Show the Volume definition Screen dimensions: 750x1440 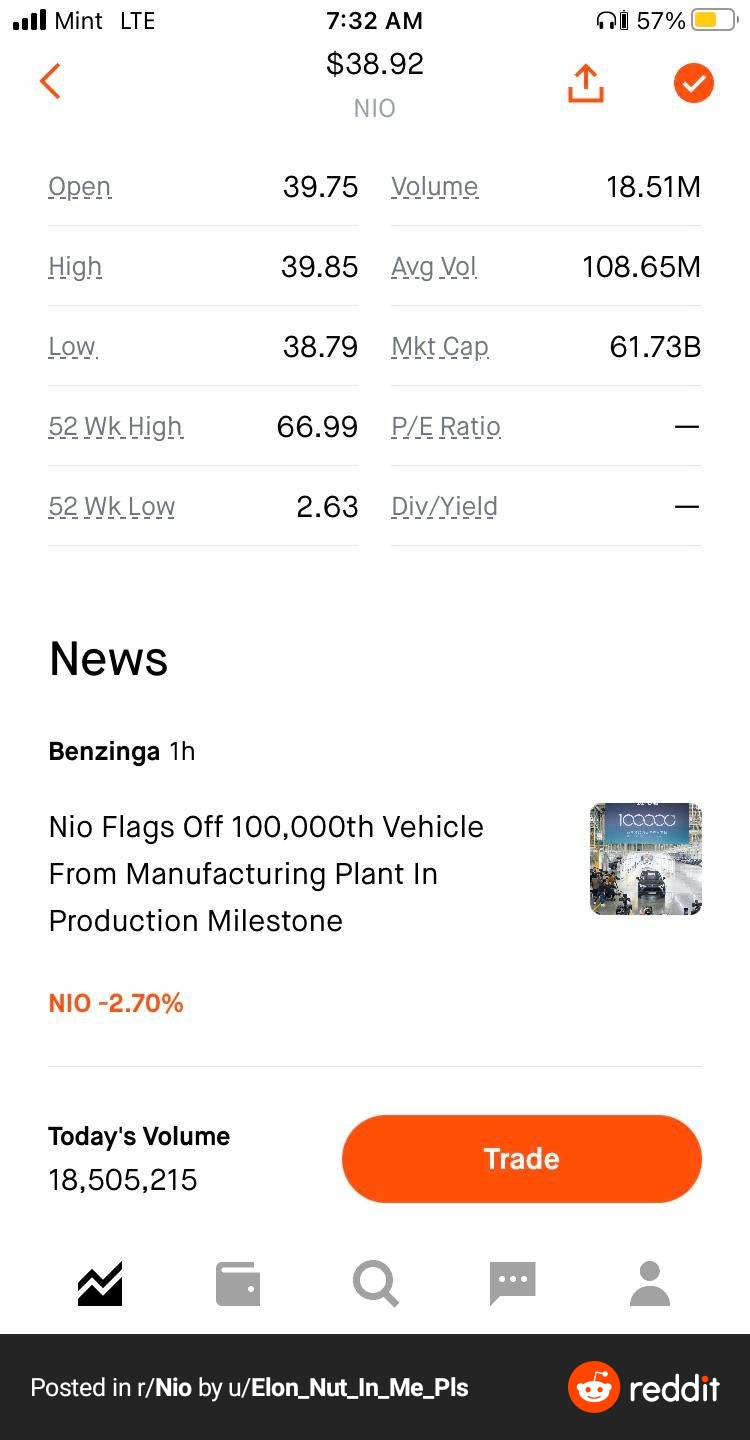[434, 187]
